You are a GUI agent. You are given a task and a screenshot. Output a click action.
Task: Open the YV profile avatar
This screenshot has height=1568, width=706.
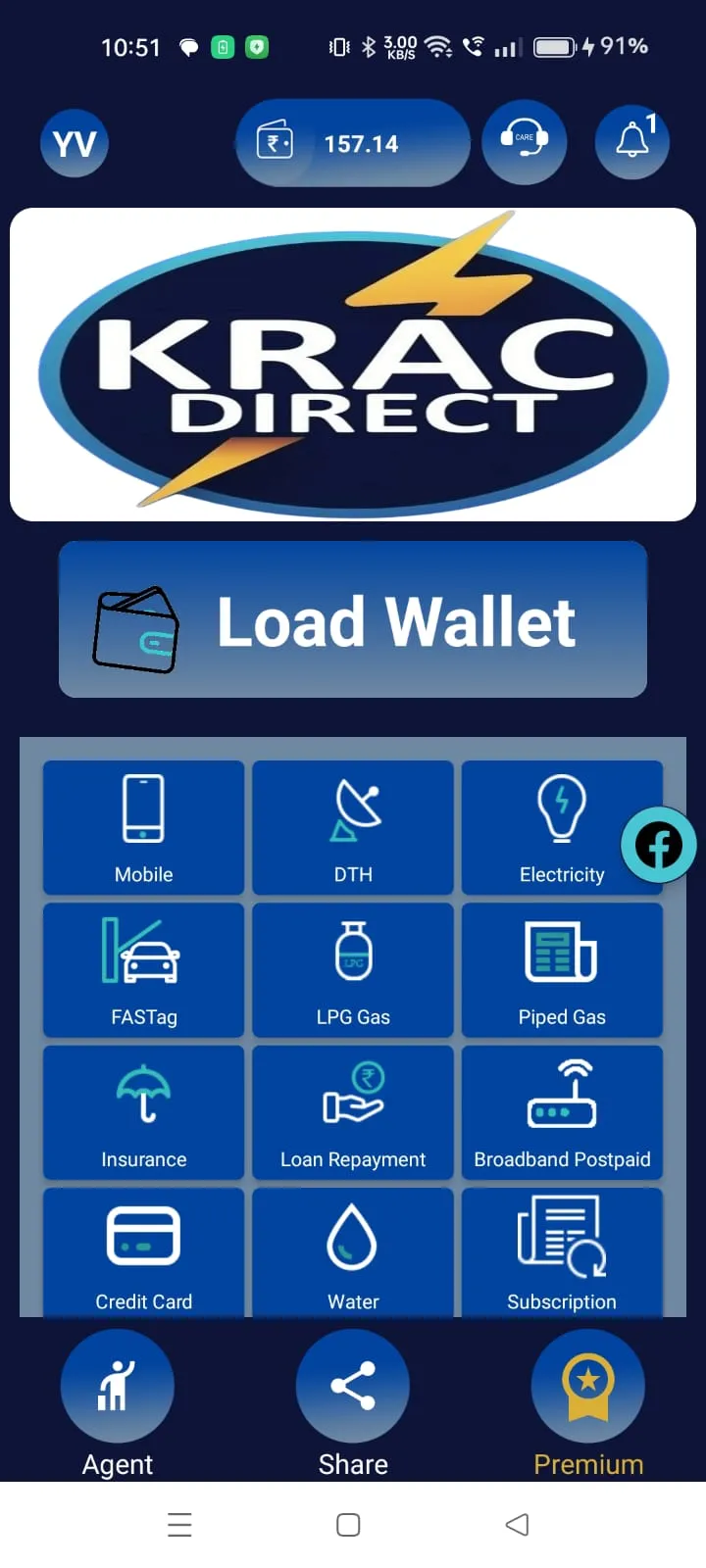75,144
